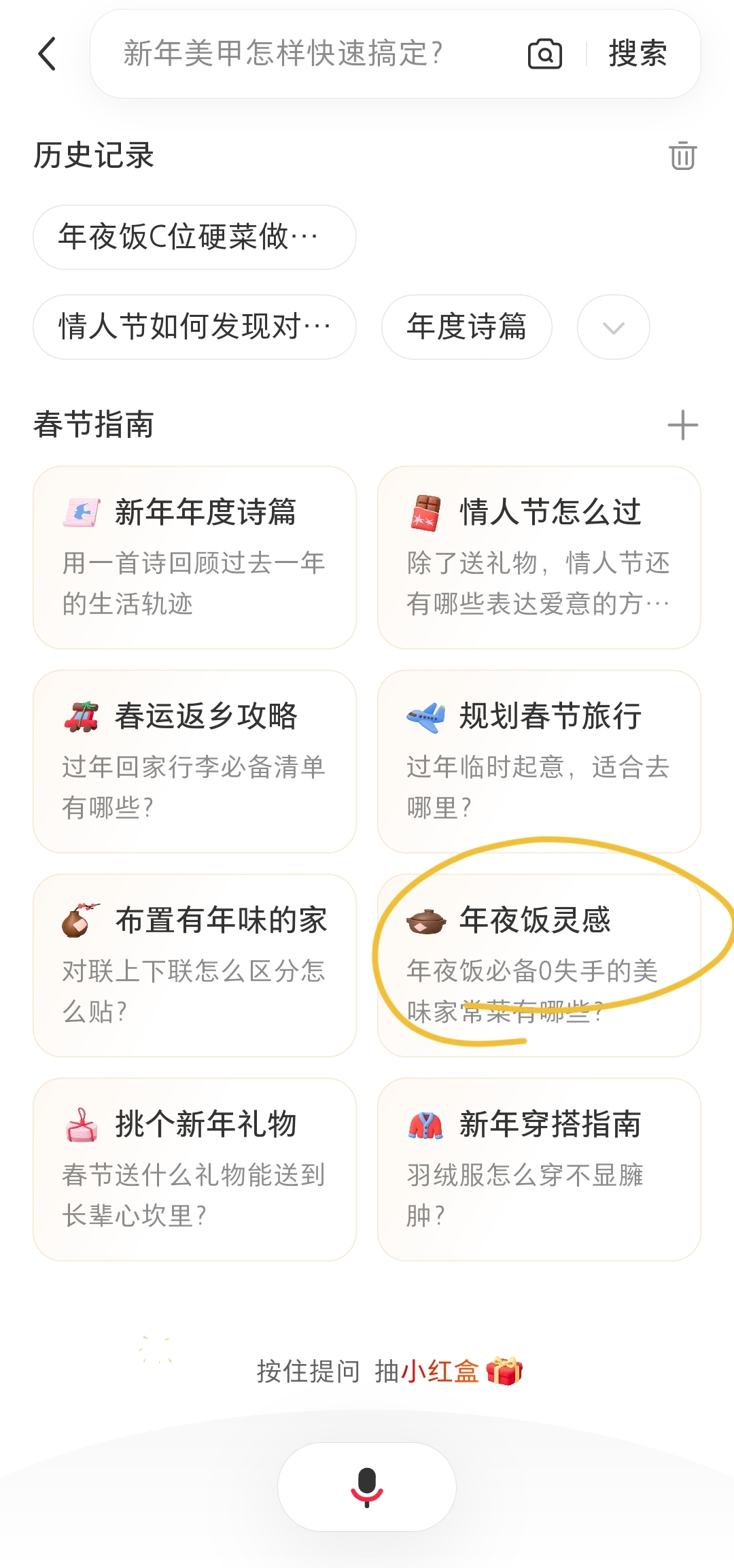
Task: Select history chip 年夜饭C位硬菜做
Action: click(194, 237)
